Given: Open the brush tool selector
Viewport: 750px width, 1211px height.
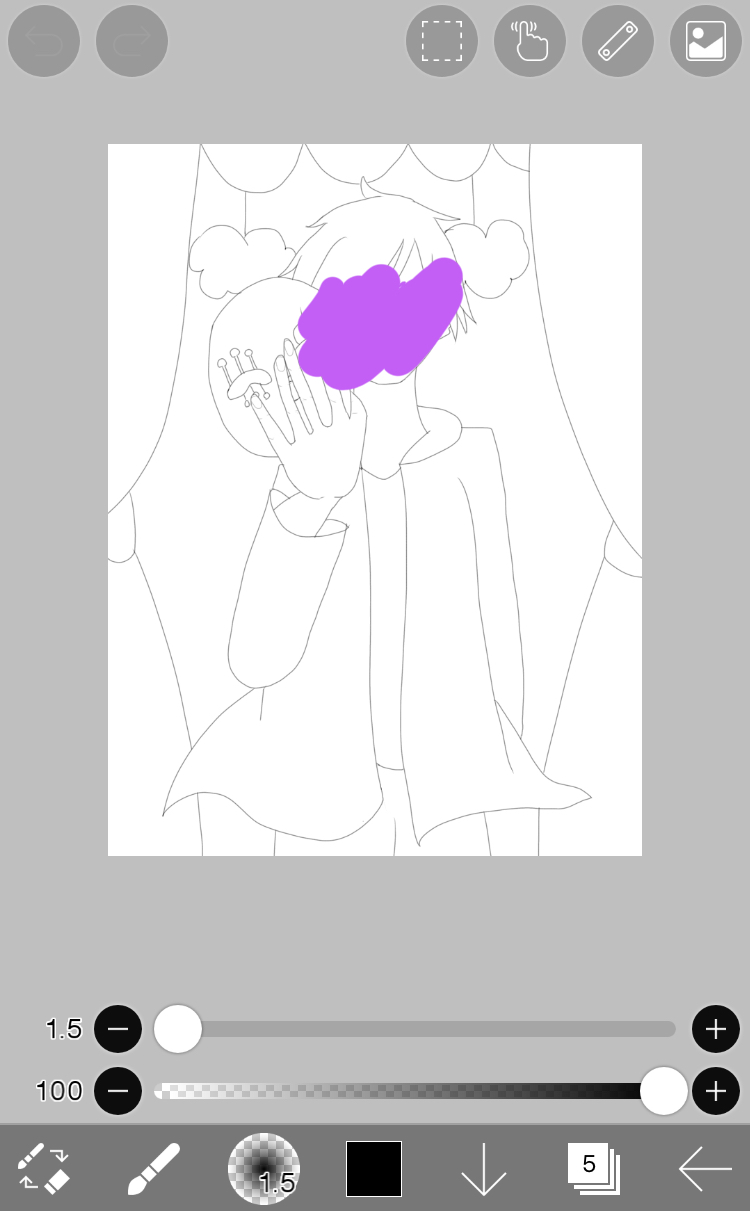Looking at the screenshot, I should point(153,1168).
